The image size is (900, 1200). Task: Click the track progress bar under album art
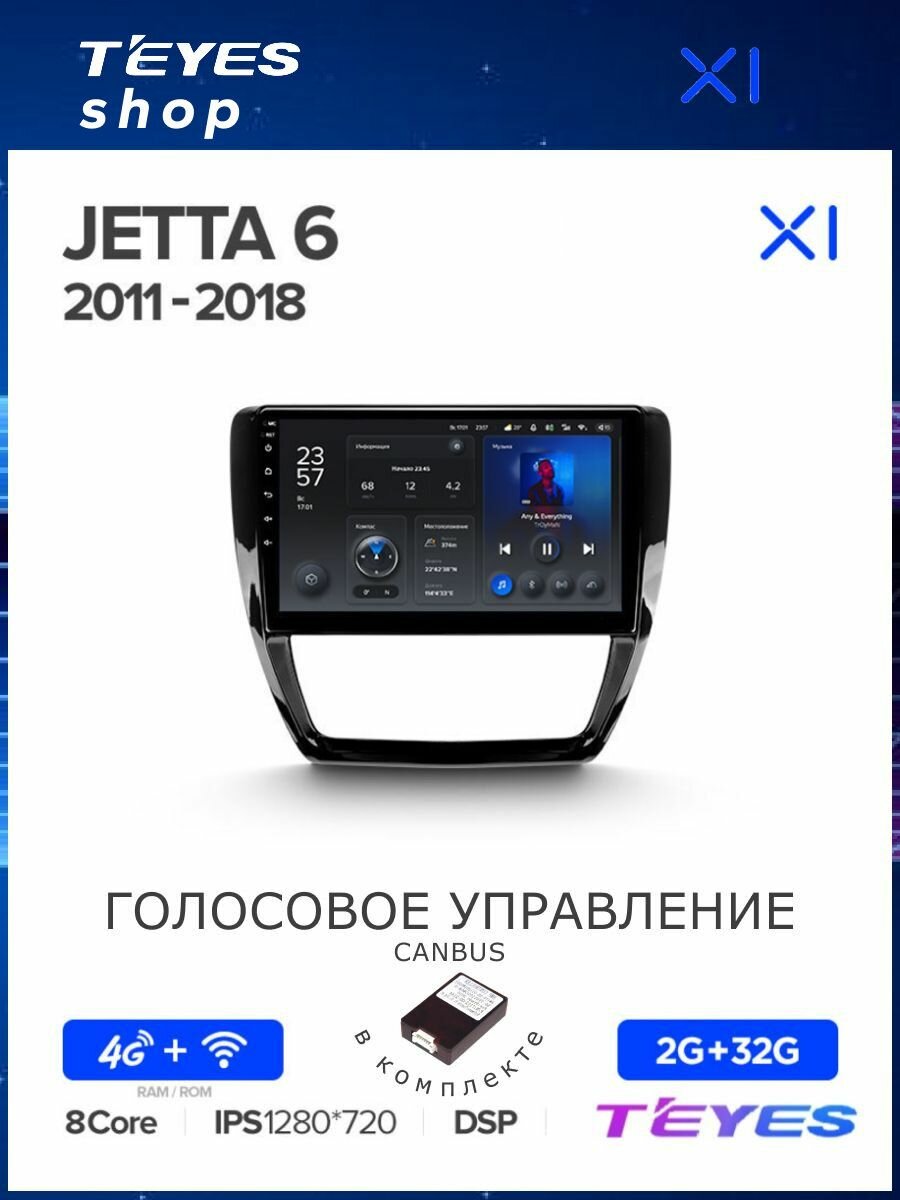pyautogui.click(x=525, y=501)
